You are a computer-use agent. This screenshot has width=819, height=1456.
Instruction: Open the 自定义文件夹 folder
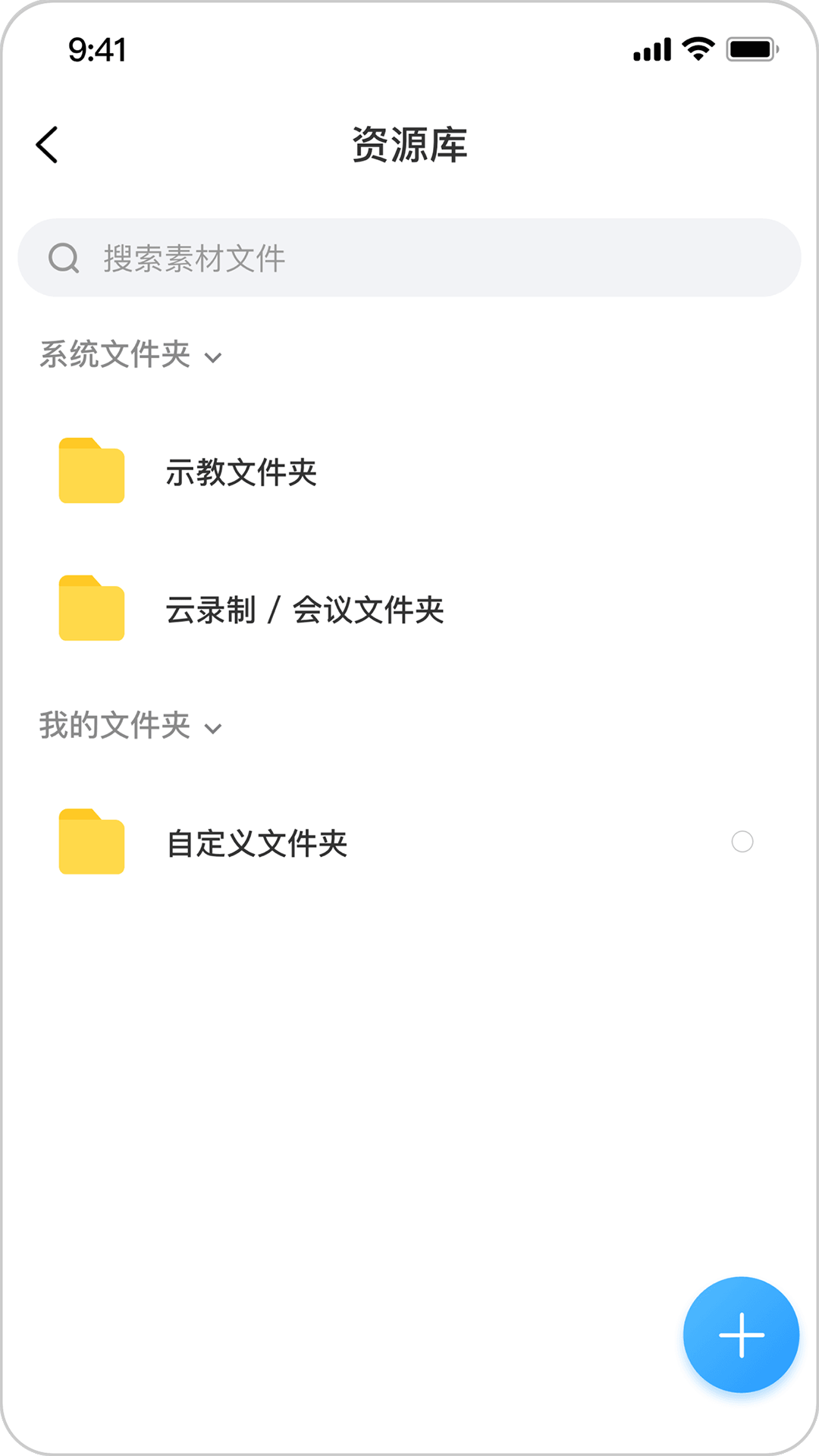(x=256, y=843)
